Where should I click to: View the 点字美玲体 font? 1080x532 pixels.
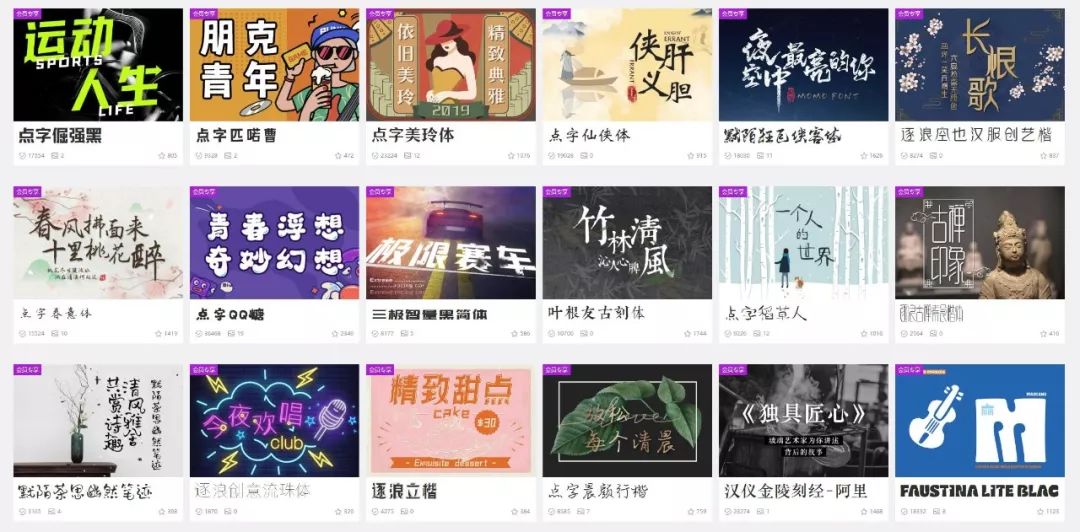tap(450, 66)
